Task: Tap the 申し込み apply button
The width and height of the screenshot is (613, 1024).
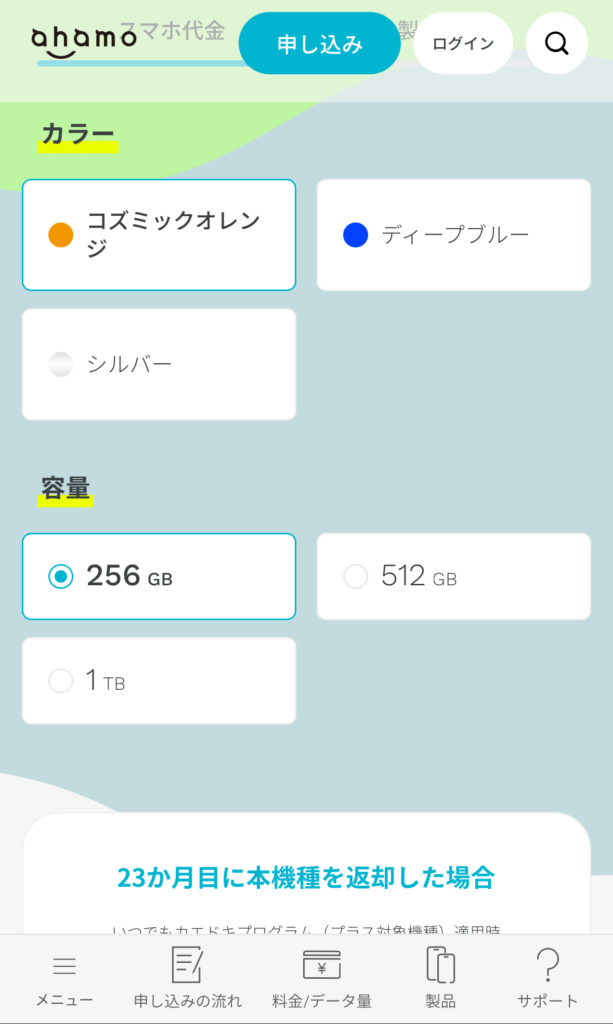Action: coord(319,43)
